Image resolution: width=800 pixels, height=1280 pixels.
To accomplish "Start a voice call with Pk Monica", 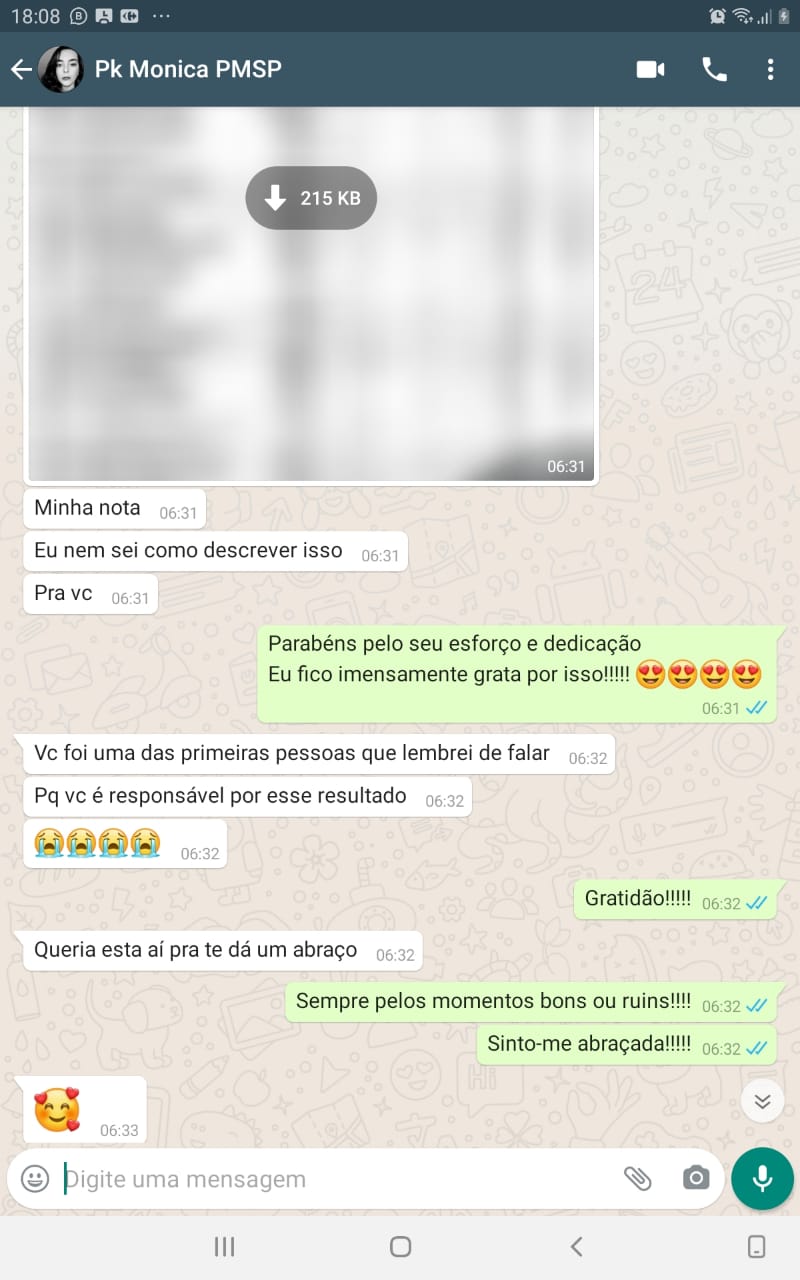I will click(714, 69).
